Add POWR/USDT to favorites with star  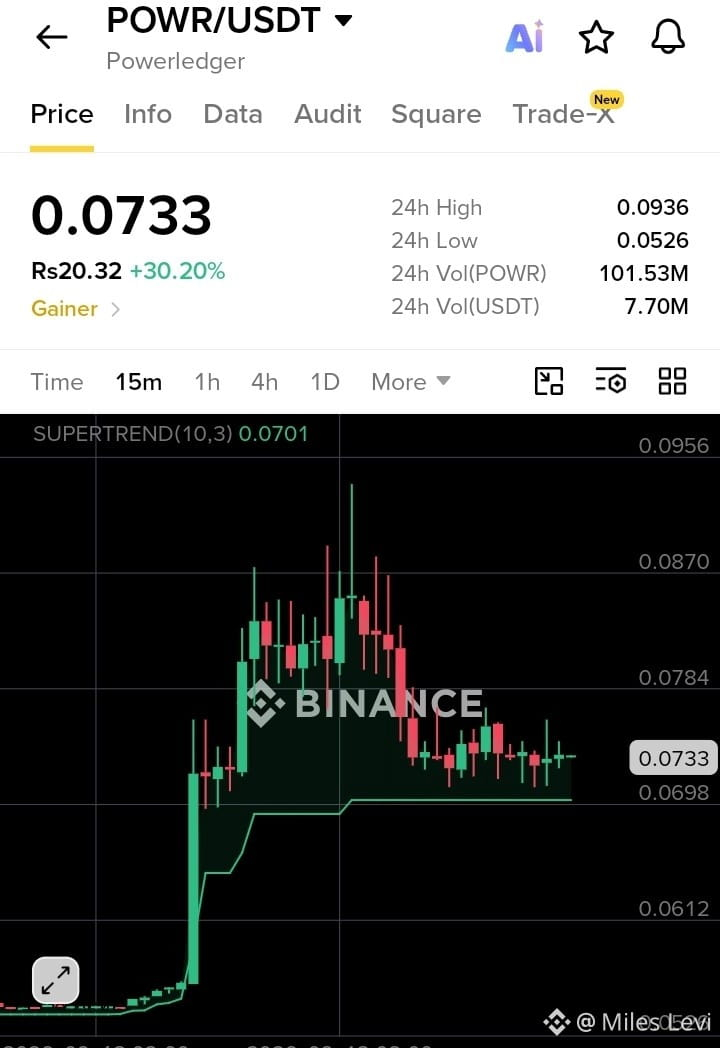pos(596,37)
